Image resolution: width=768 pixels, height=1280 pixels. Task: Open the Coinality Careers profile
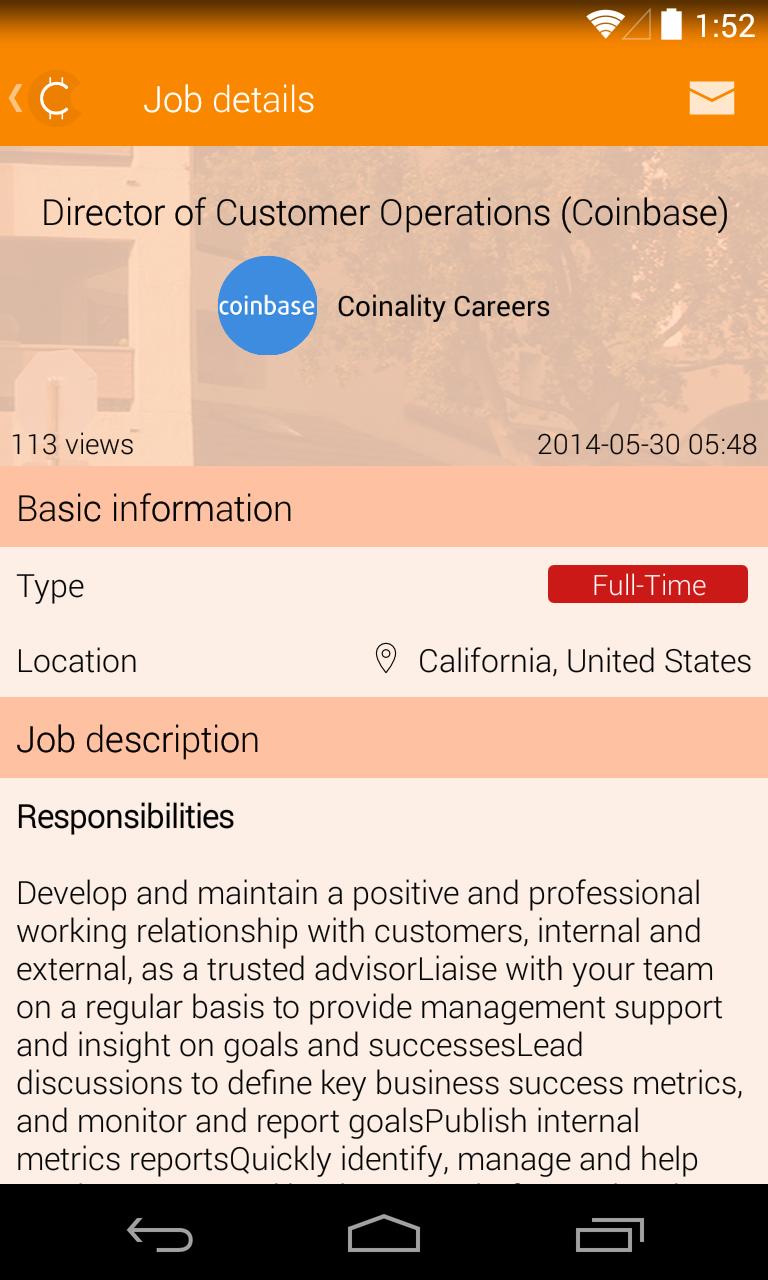(444, 306)
